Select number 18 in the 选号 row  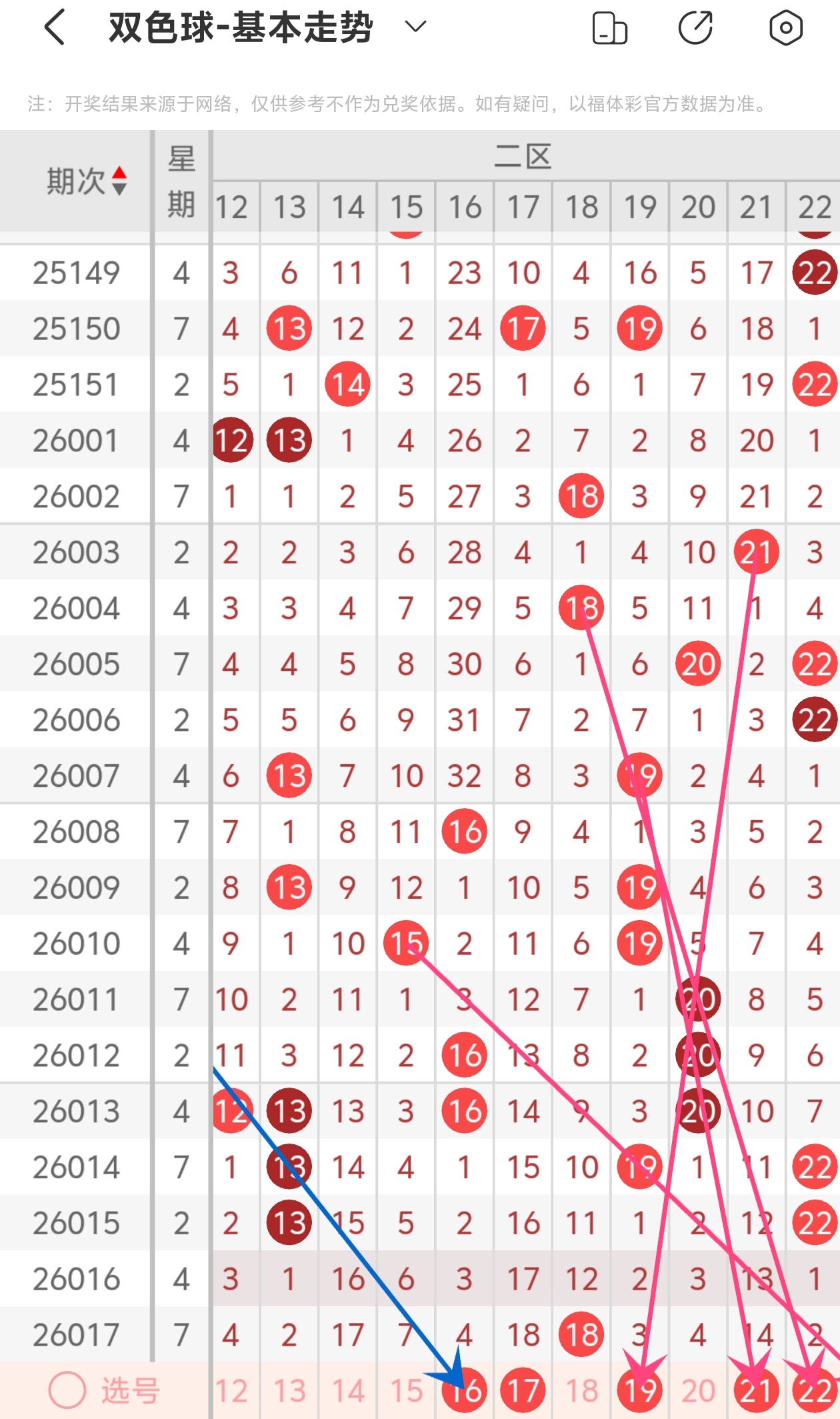pyautogui.click(x=581, y=1391)
